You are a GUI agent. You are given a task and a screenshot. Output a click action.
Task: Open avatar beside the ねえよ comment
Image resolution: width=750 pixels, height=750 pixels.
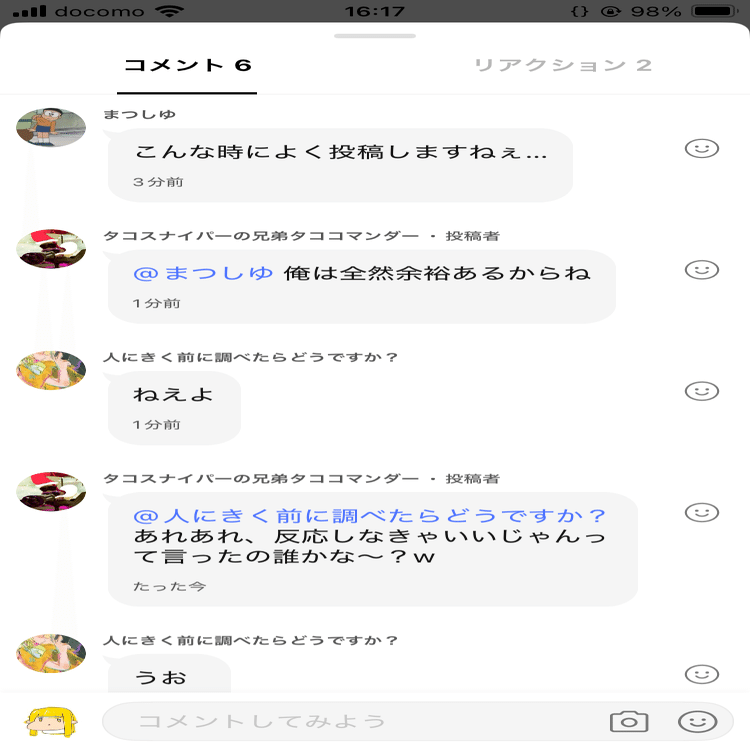51,370
